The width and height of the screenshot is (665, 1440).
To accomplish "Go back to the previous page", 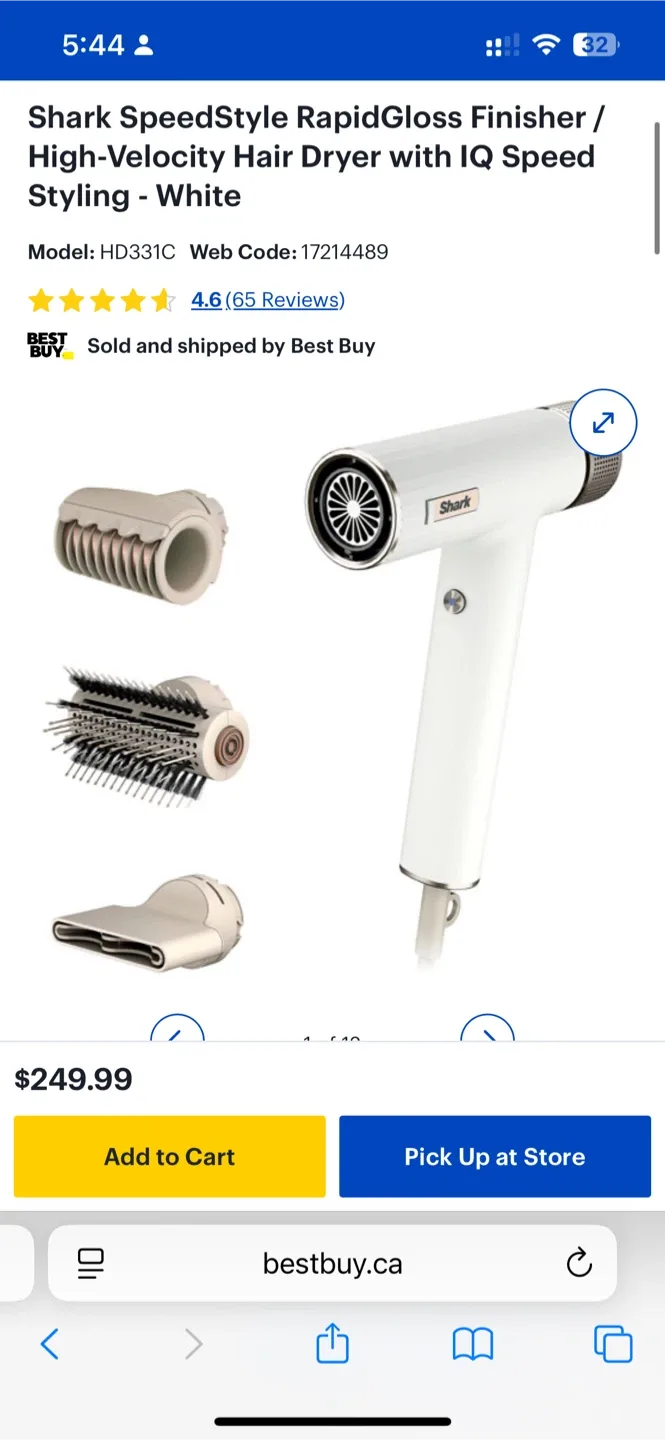I will (x=50, y=1344).
